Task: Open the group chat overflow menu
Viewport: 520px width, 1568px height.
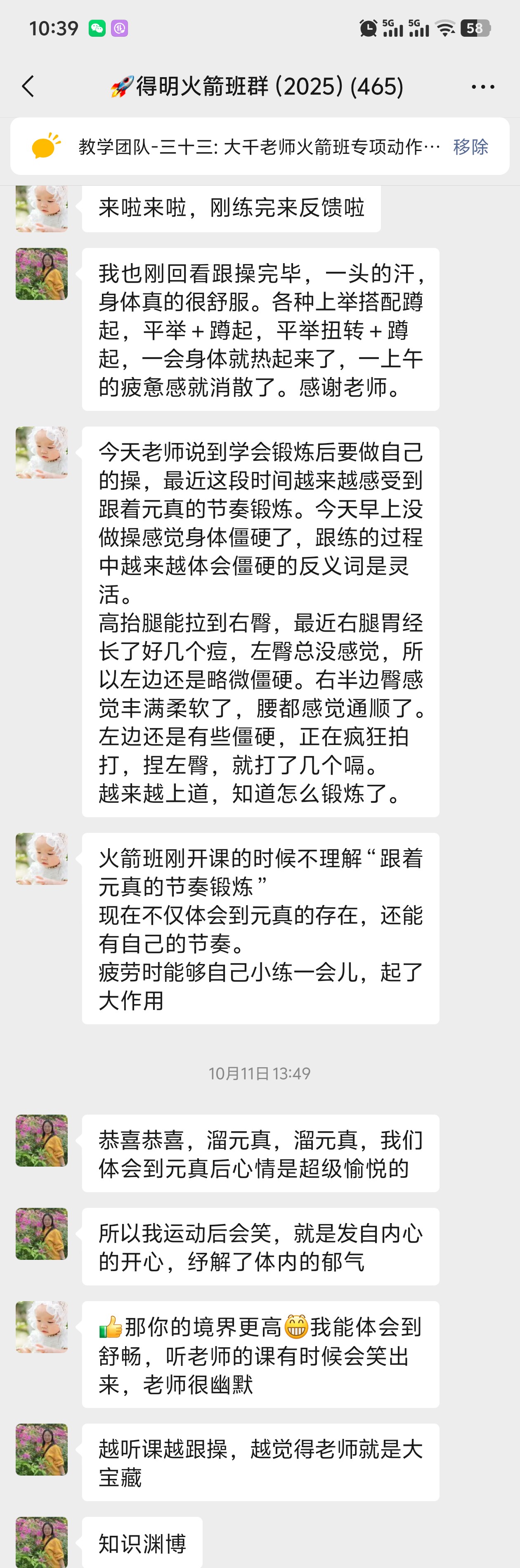Action: click(x=482, y=87)
